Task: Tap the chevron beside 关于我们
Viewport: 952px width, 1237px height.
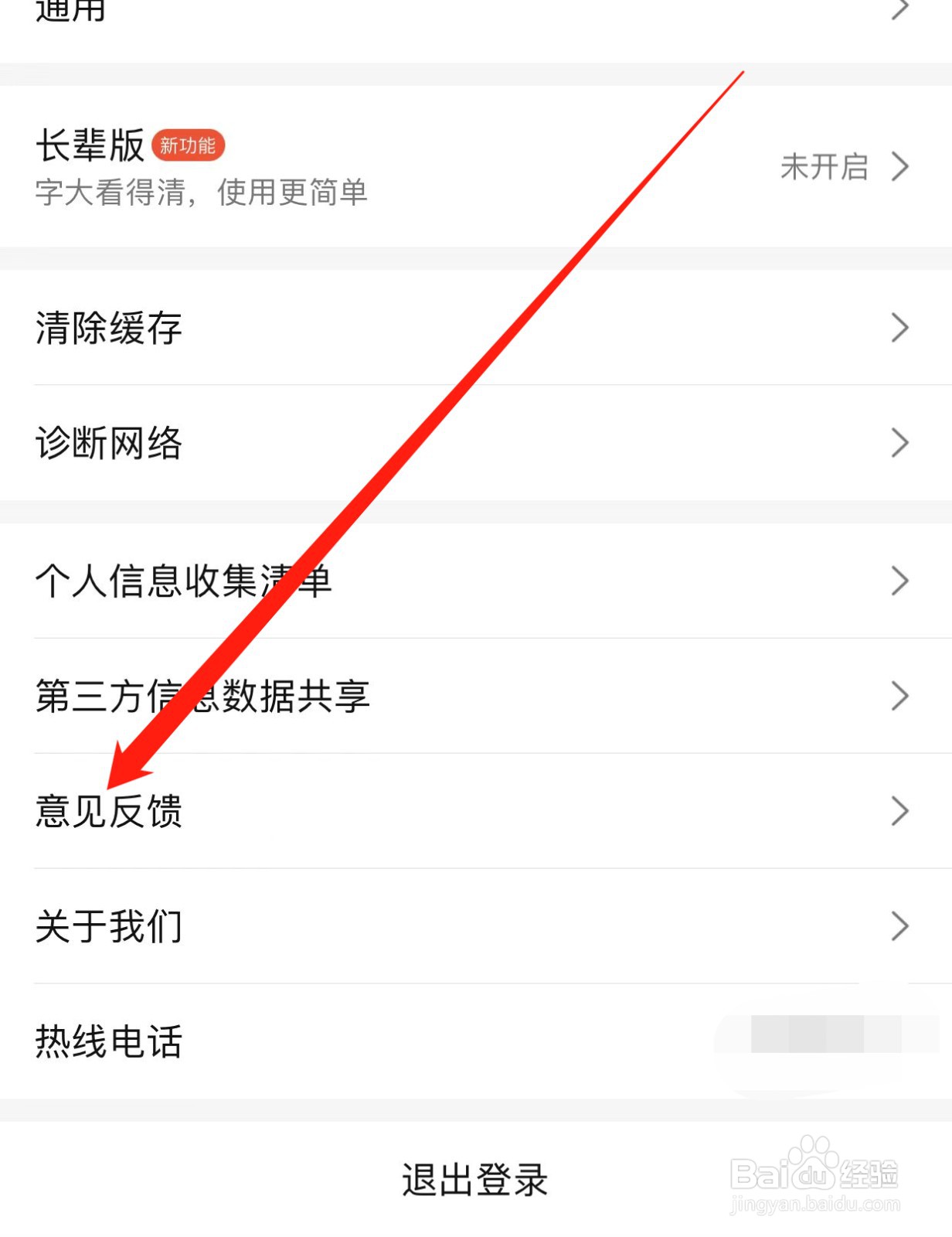Action: (899, 925)
